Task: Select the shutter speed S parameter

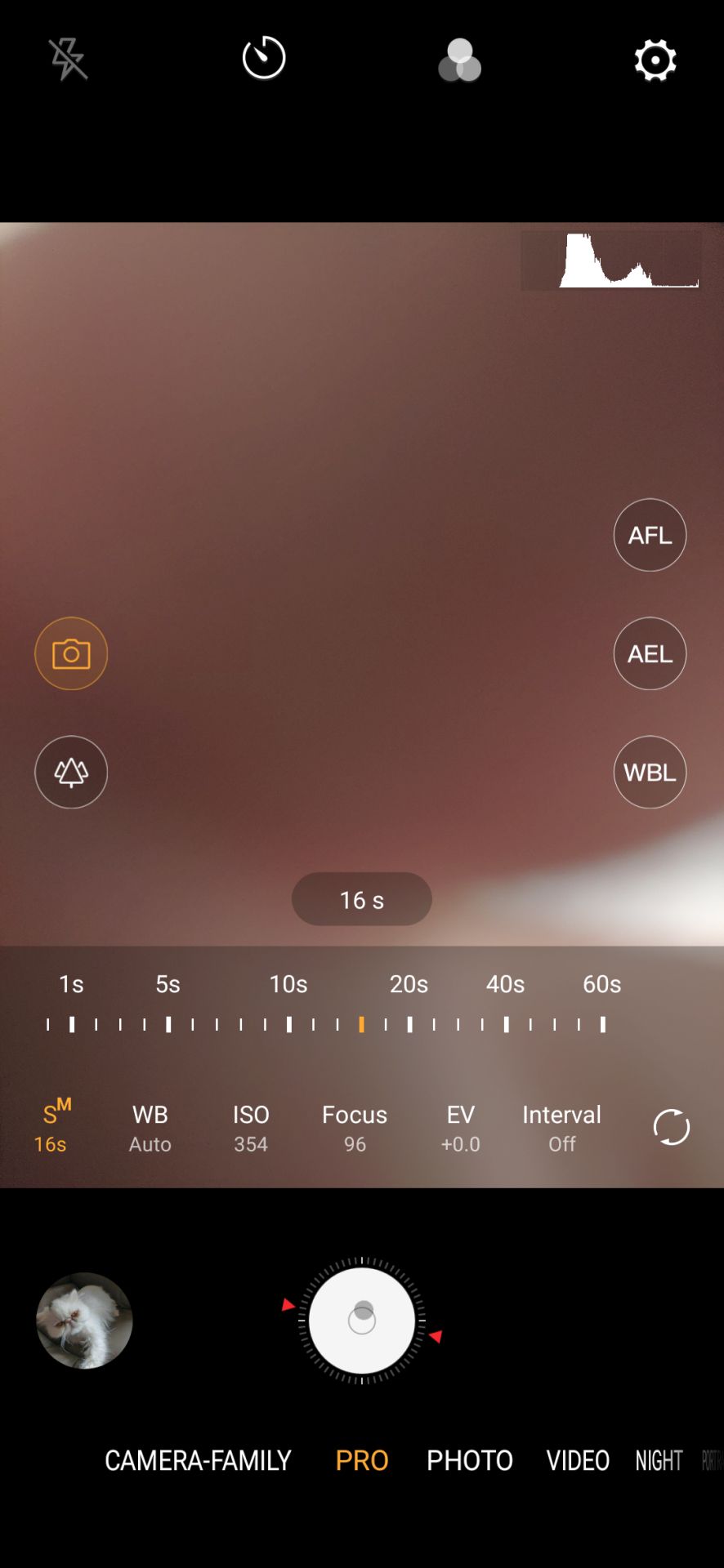Action: coord(51,1128)
